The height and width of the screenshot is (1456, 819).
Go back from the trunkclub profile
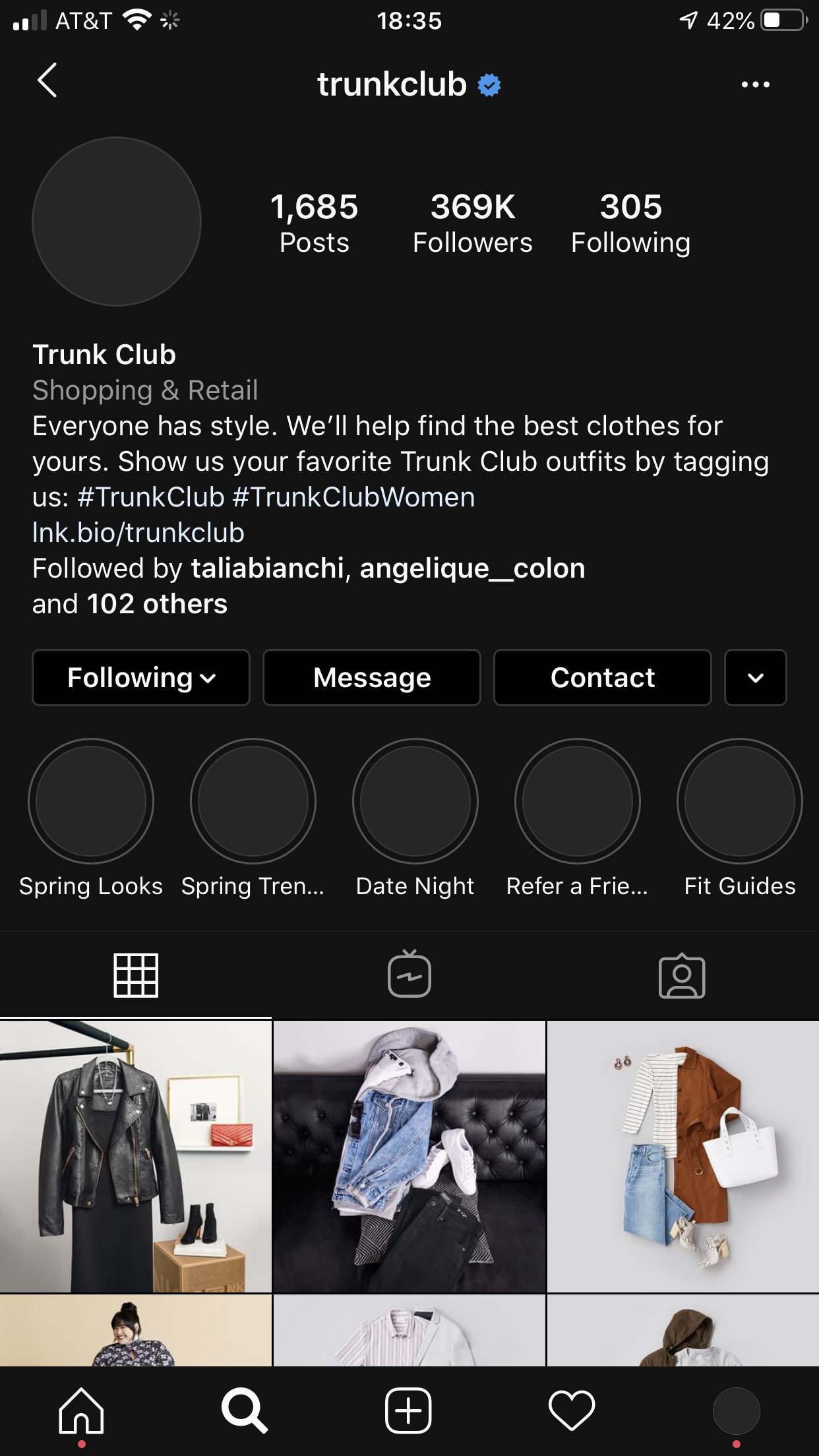(47, 81)
